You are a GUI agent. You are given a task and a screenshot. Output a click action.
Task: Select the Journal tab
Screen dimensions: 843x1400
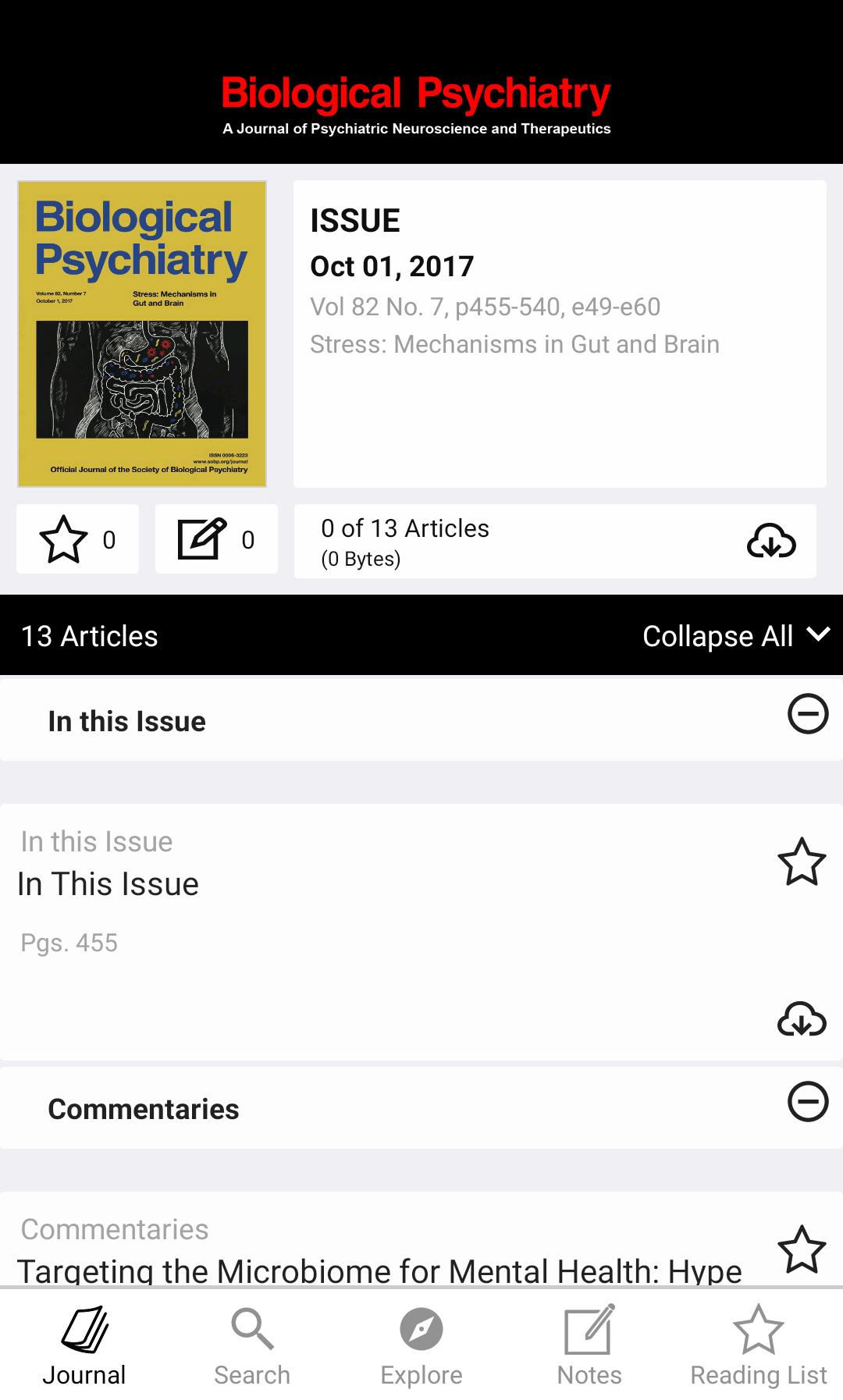[x=84, y=1345]
